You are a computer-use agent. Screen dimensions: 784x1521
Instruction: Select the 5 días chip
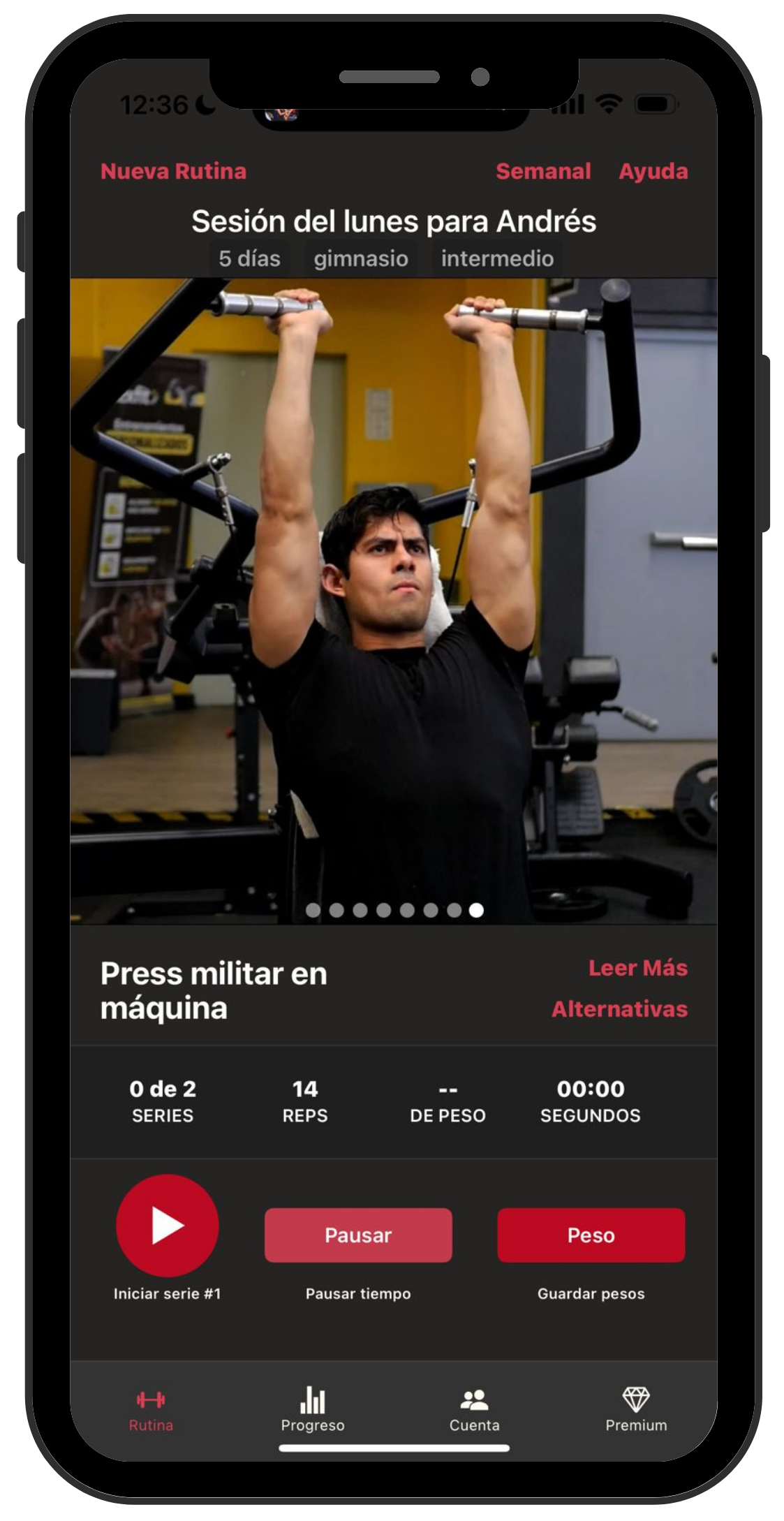(x=249, y=258)
